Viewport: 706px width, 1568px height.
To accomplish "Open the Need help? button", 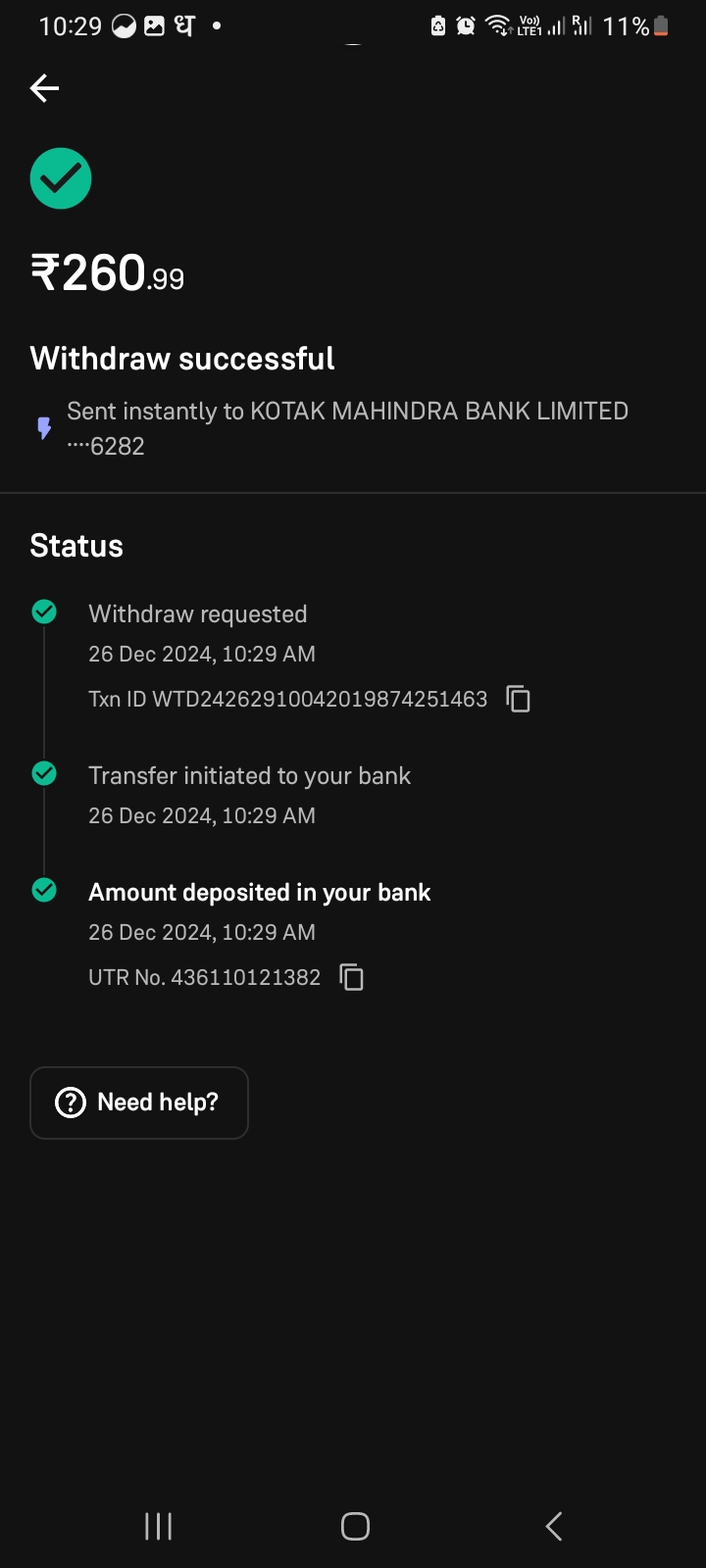I will 139,1102.
